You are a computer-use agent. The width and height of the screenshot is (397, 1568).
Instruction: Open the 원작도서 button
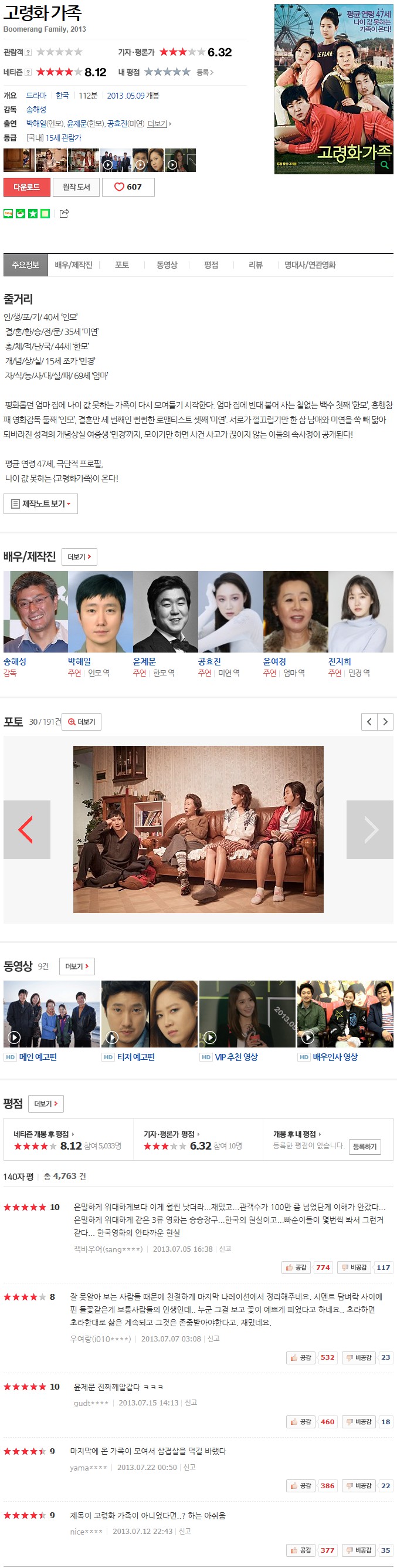[76, 187]
